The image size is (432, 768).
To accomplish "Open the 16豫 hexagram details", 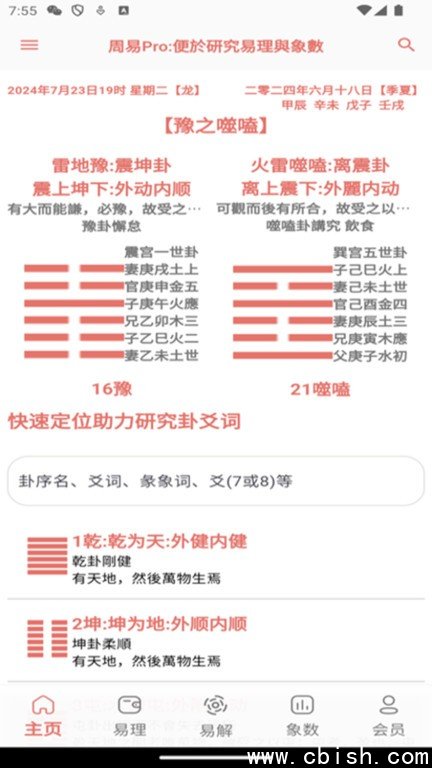I will (112, 389).
